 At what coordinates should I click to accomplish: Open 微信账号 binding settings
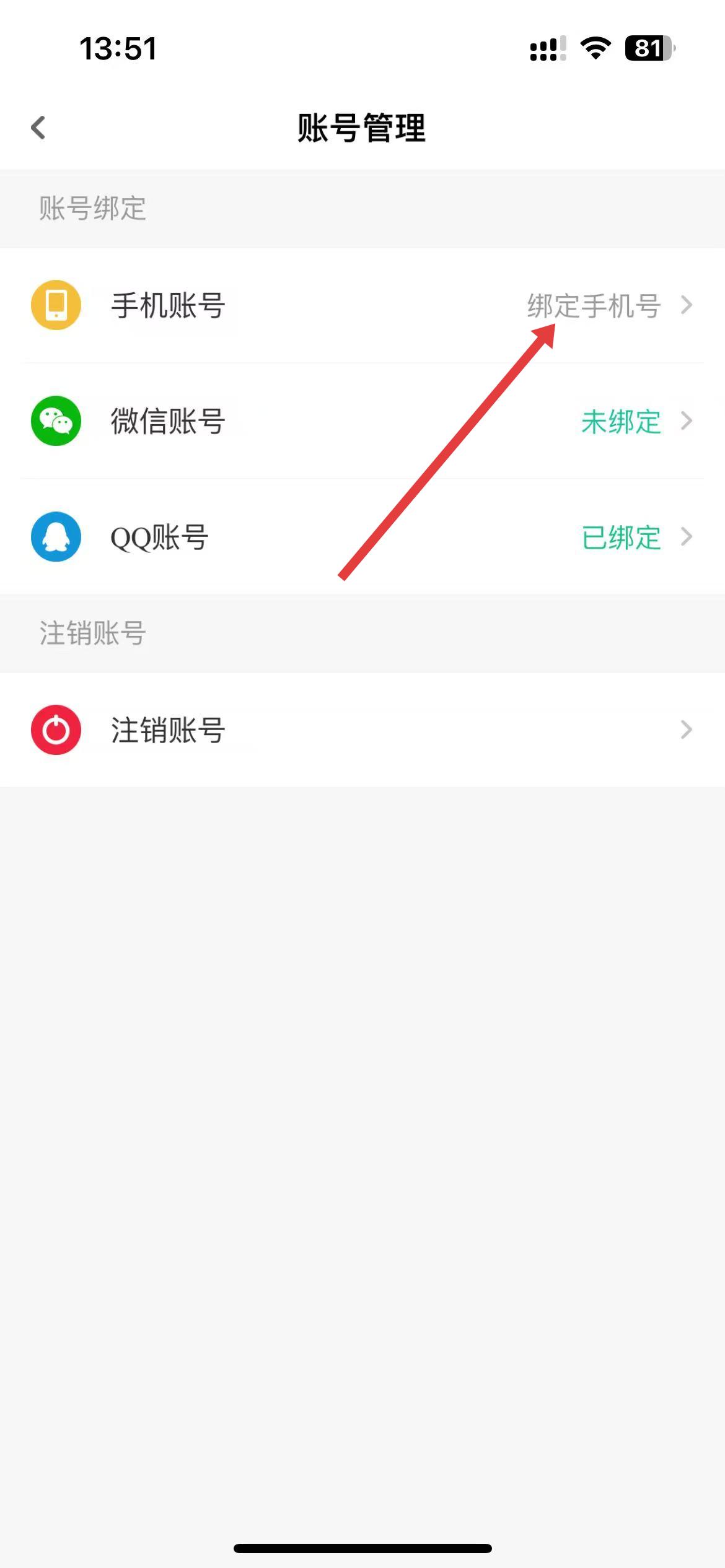pyautogui.click(x=362, y=421)
